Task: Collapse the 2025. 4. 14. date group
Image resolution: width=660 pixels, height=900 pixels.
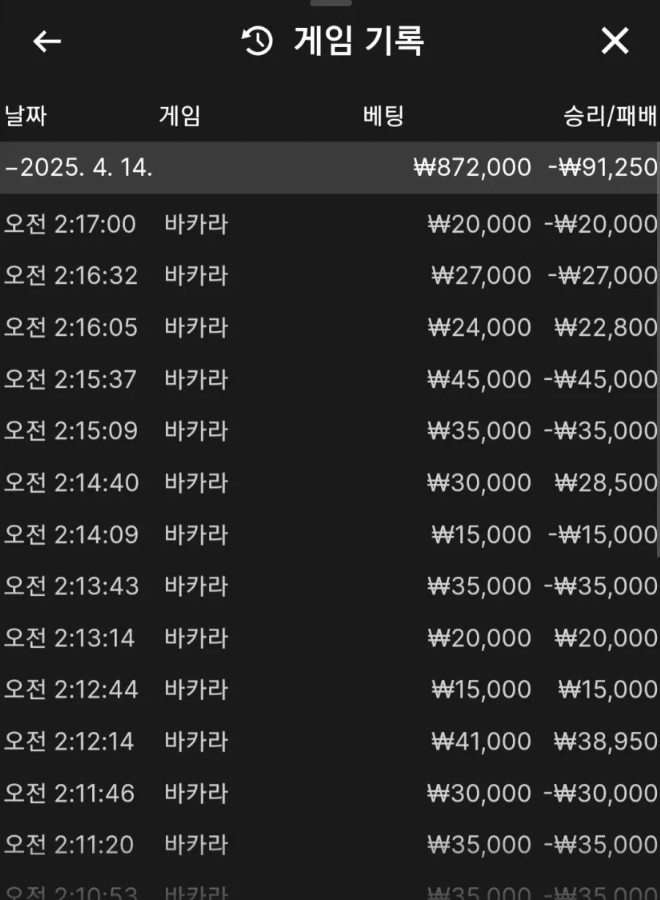Action: point(80,168)
